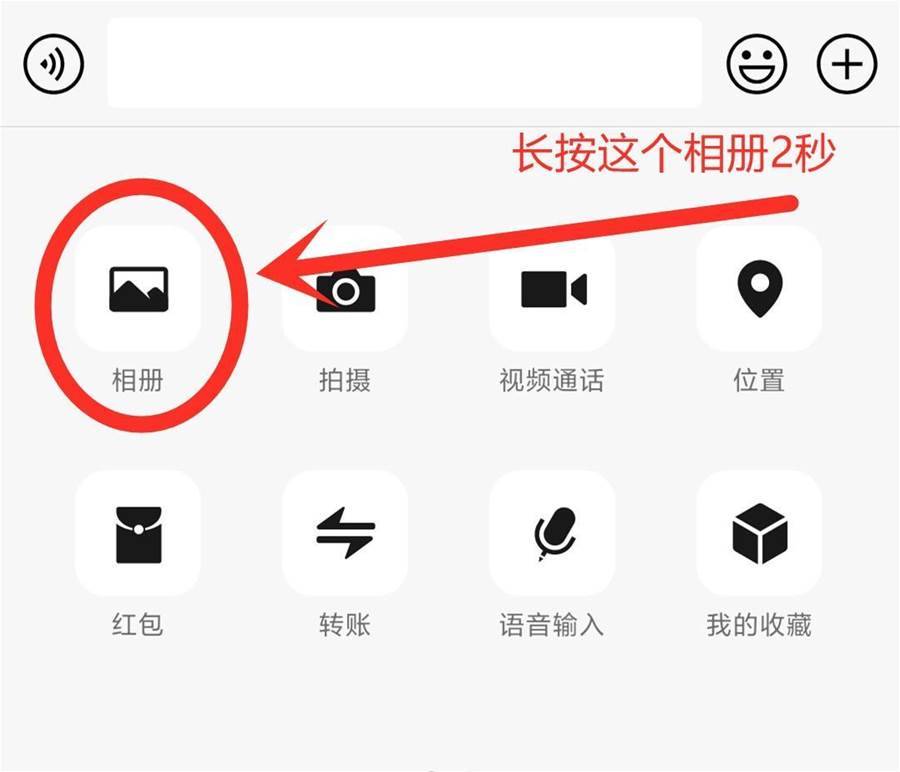
Task: Switch to voice message input
Action: tap(52, 65)
